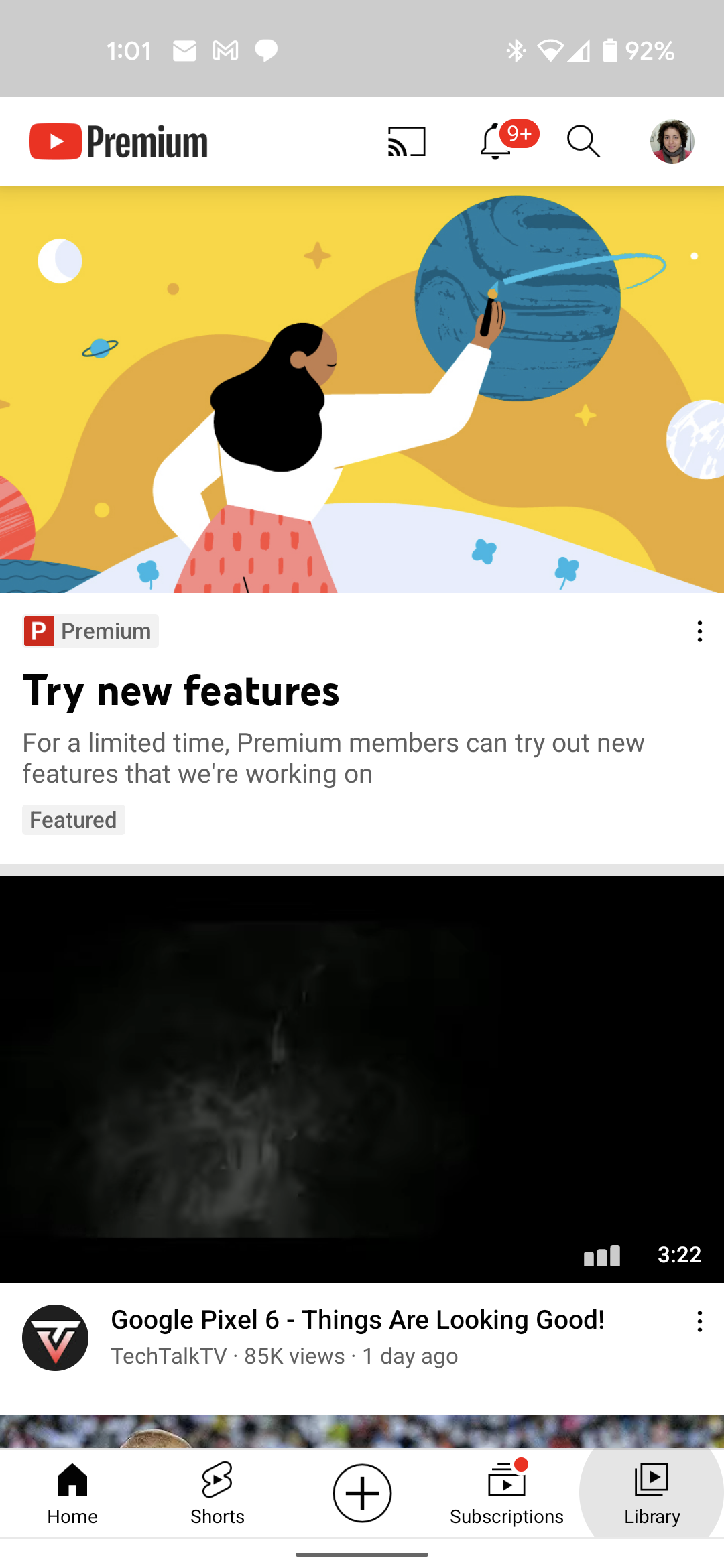This screenshot has width=724, height=1568.
Task: Switch to the Library tab
Action: [x=652, y=1493]
